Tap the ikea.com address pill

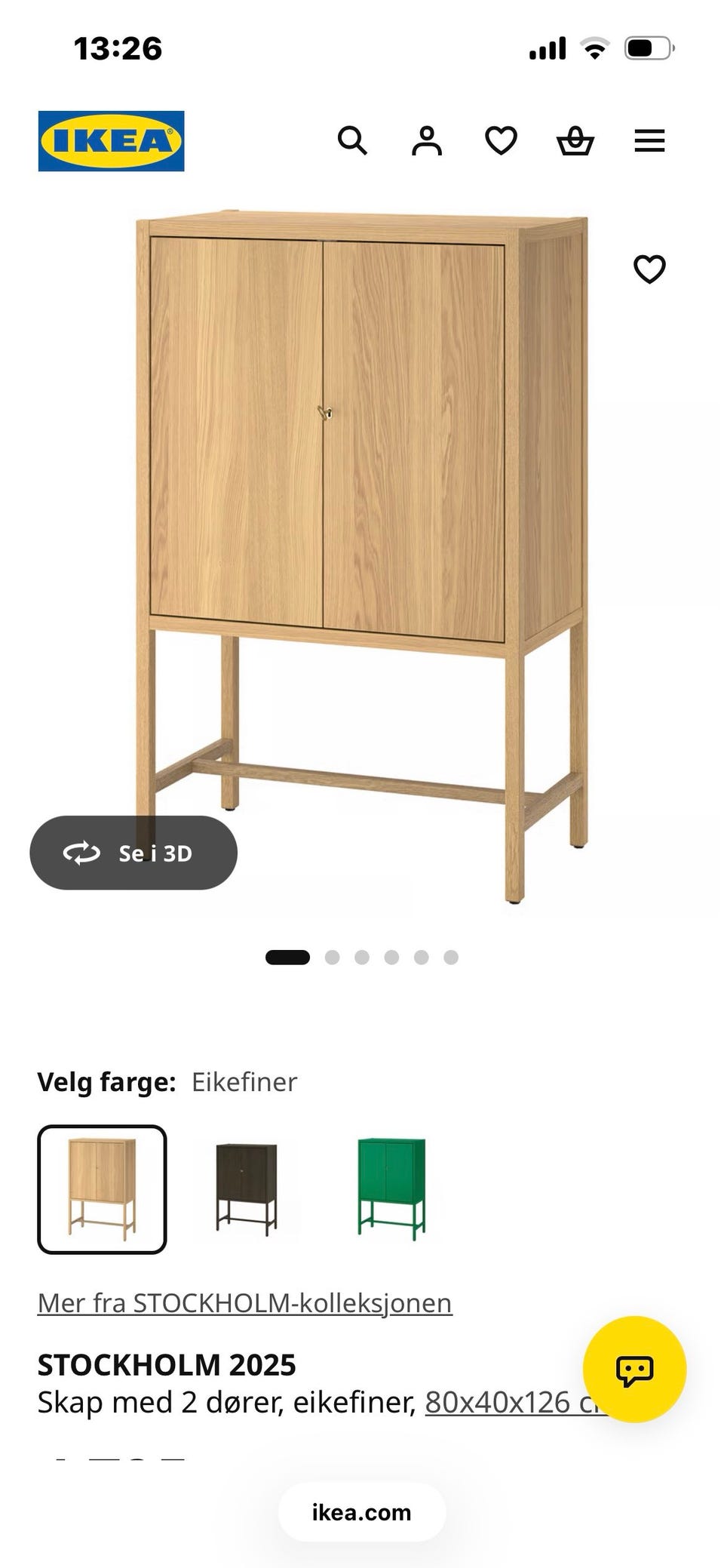click(362, 1512)
